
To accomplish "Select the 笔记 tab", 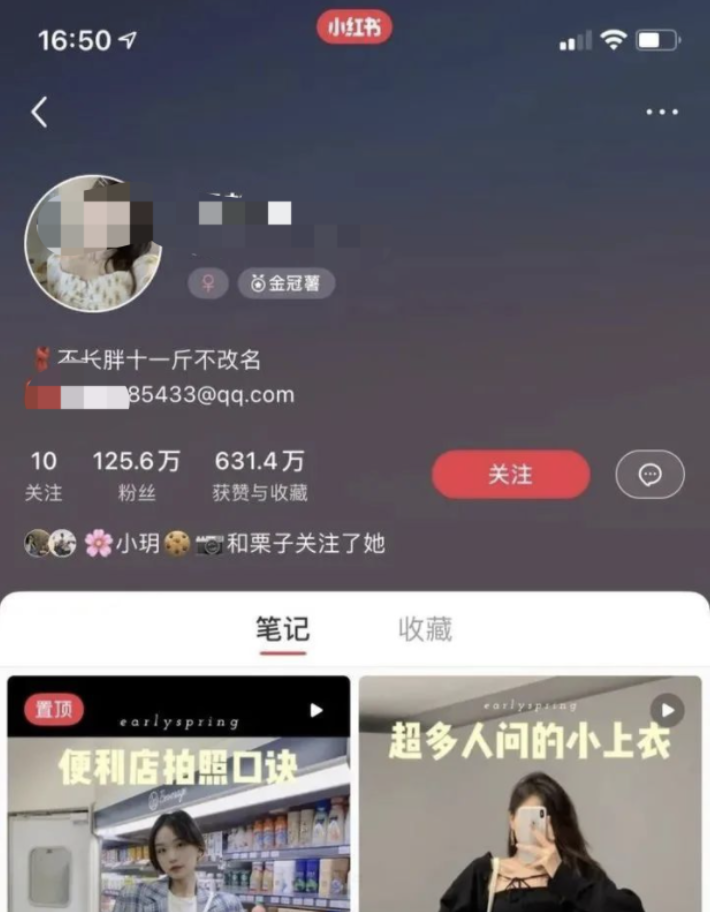I will [x=282, y=629].
